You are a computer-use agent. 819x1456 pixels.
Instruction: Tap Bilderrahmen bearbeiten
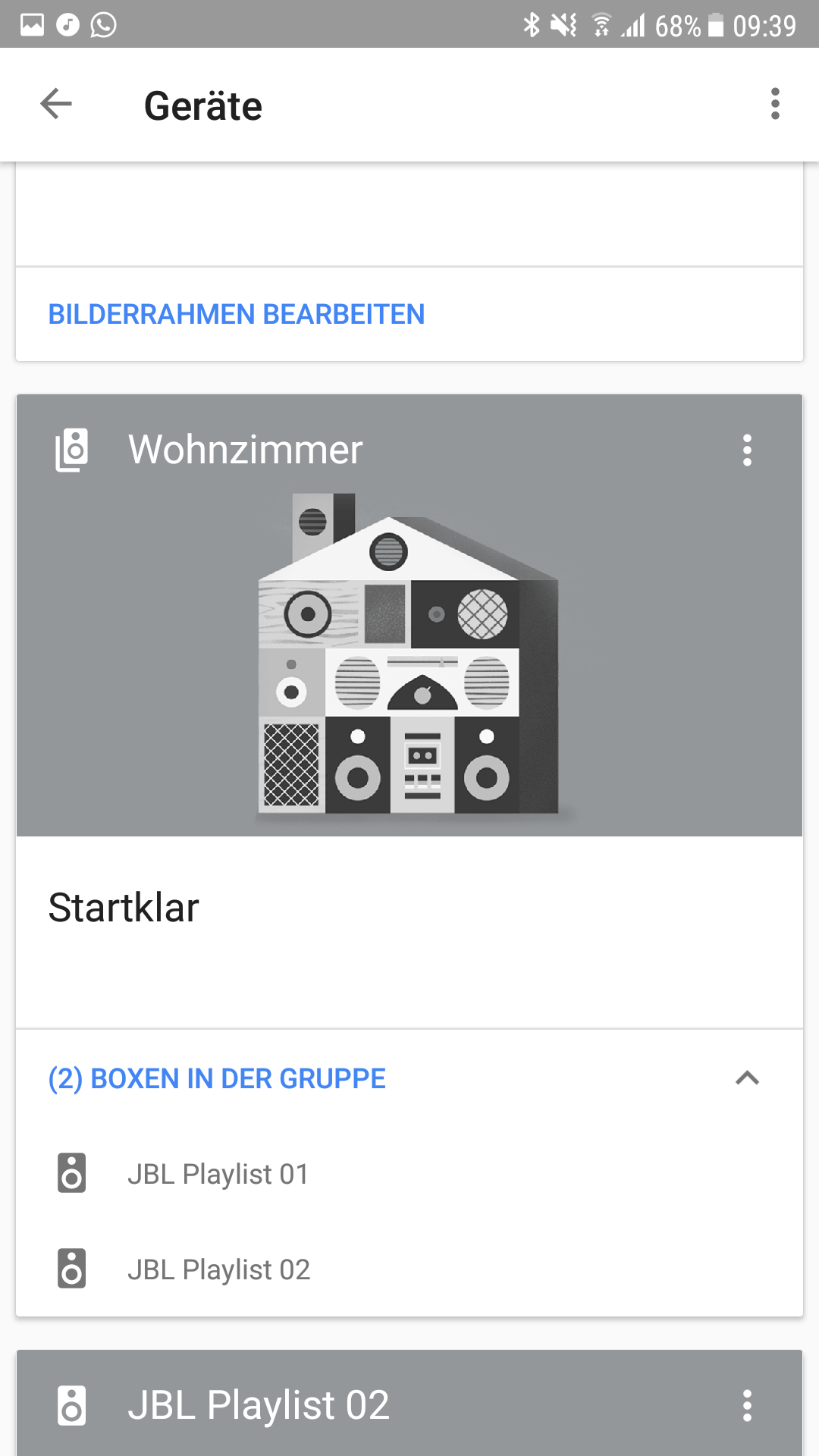(x=237, y=314)
